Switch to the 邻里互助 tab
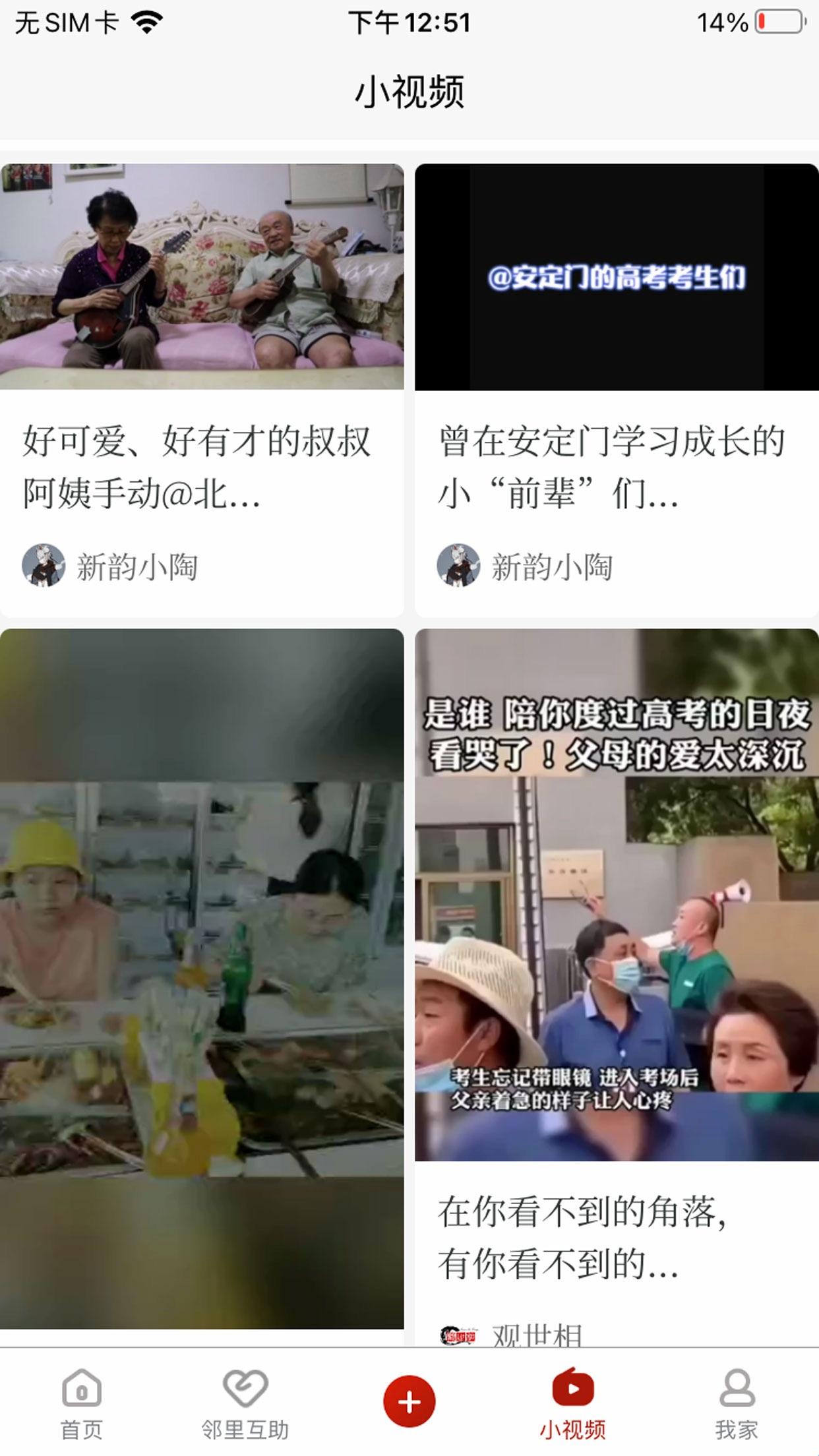 tap(245, 1402)
